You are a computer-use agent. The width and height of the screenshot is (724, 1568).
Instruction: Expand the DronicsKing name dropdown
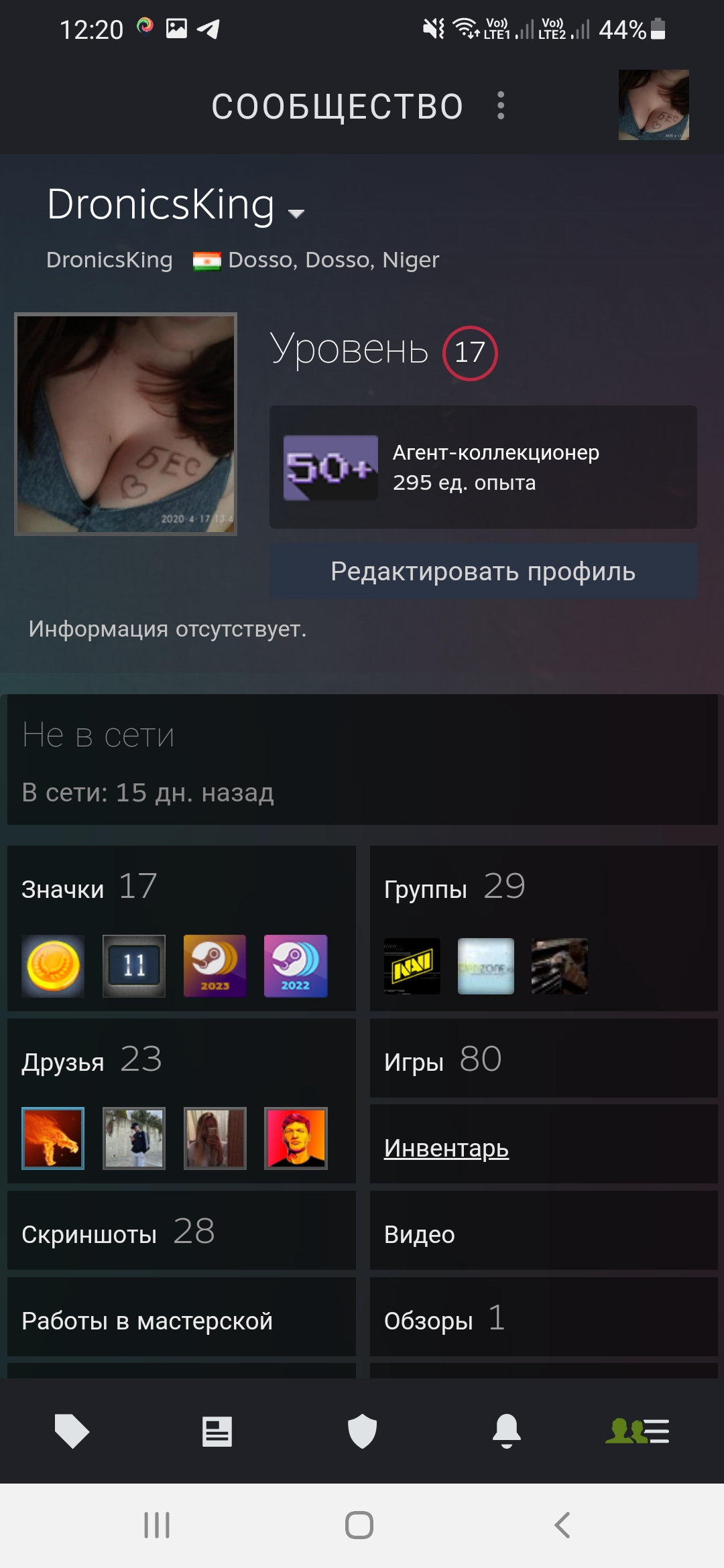pos(296,213)
